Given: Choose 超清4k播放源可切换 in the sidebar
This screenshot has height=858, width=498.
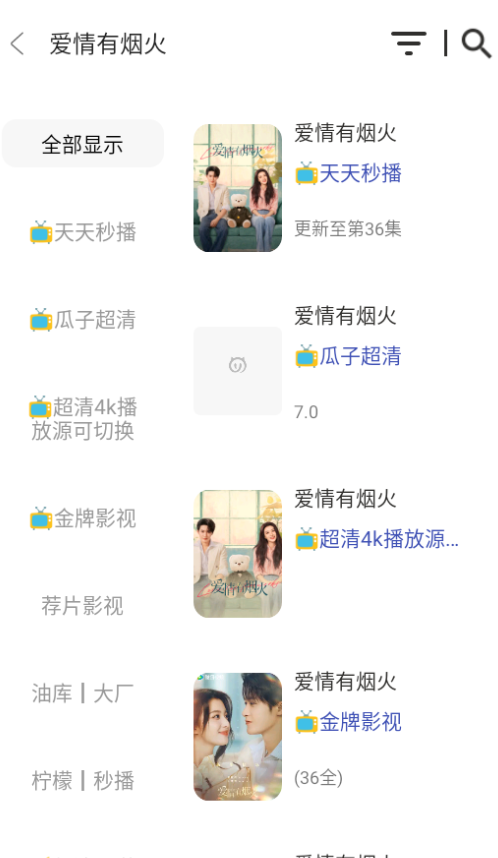Looking at the screenshot, I should [x=83, y=419].
